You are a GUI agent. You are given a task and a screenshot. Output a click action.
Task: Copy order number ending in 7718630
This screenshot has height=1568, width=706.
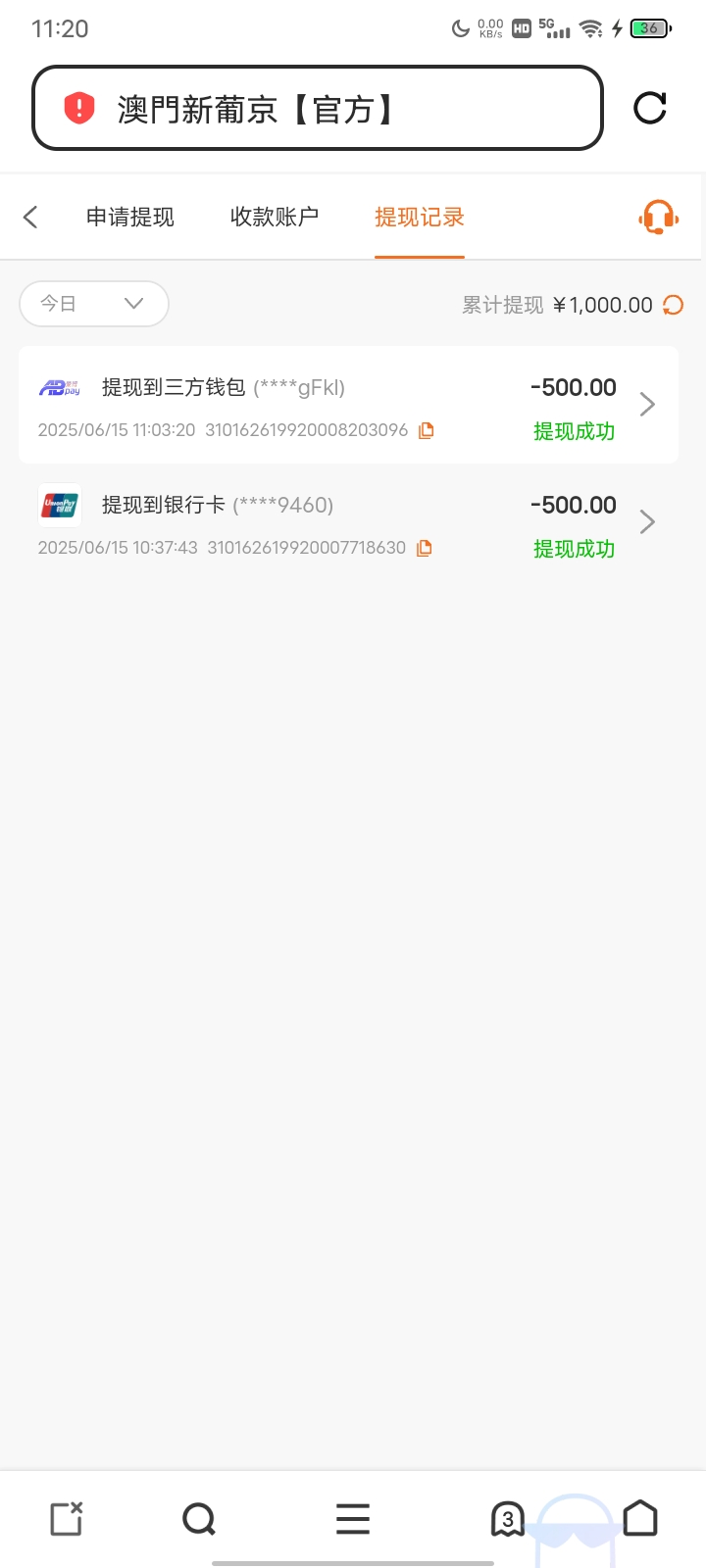click(x=425, y=548)
